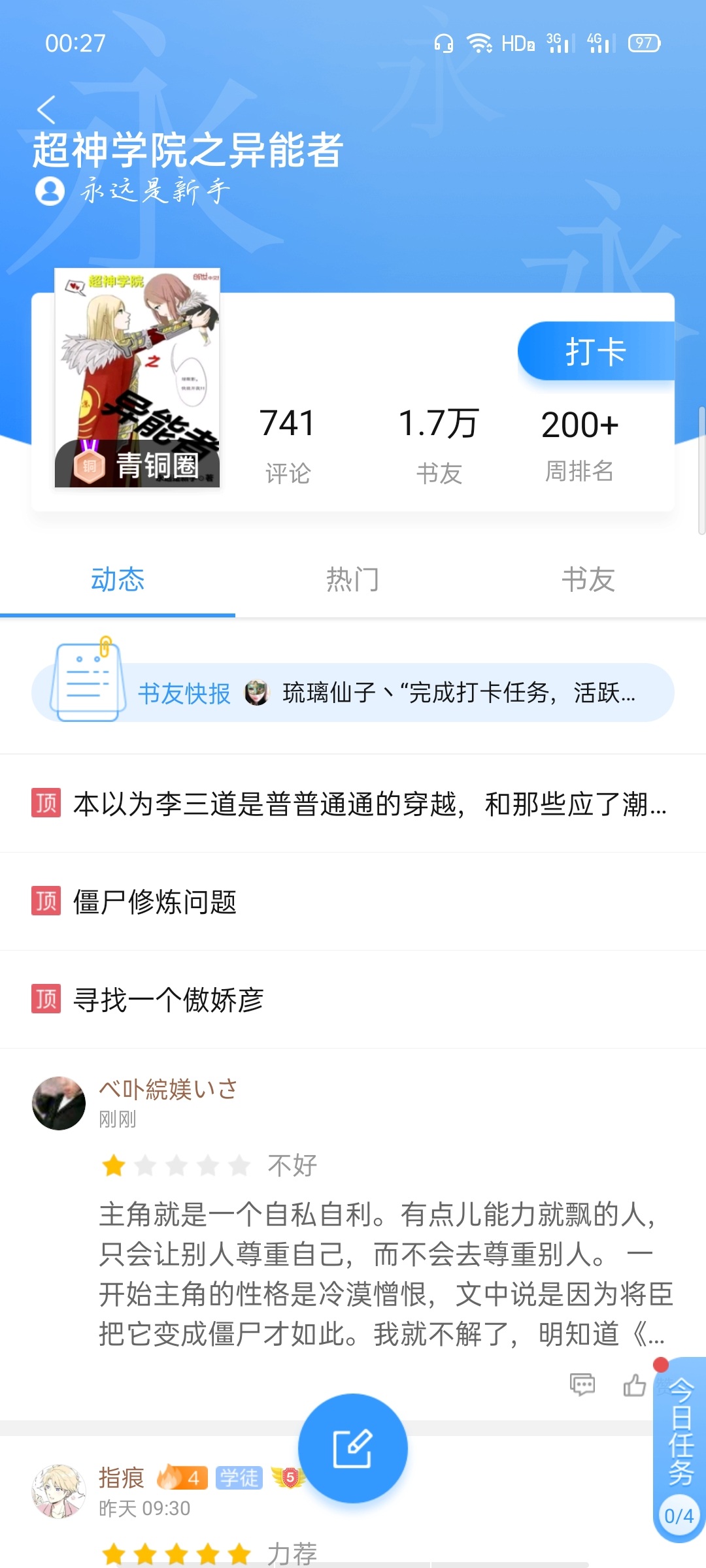Image resolution: width=706 pixels, height=1568 pixels.
Task: Open pinned post 僵尸修炼问题
Action: pos(155,902)
